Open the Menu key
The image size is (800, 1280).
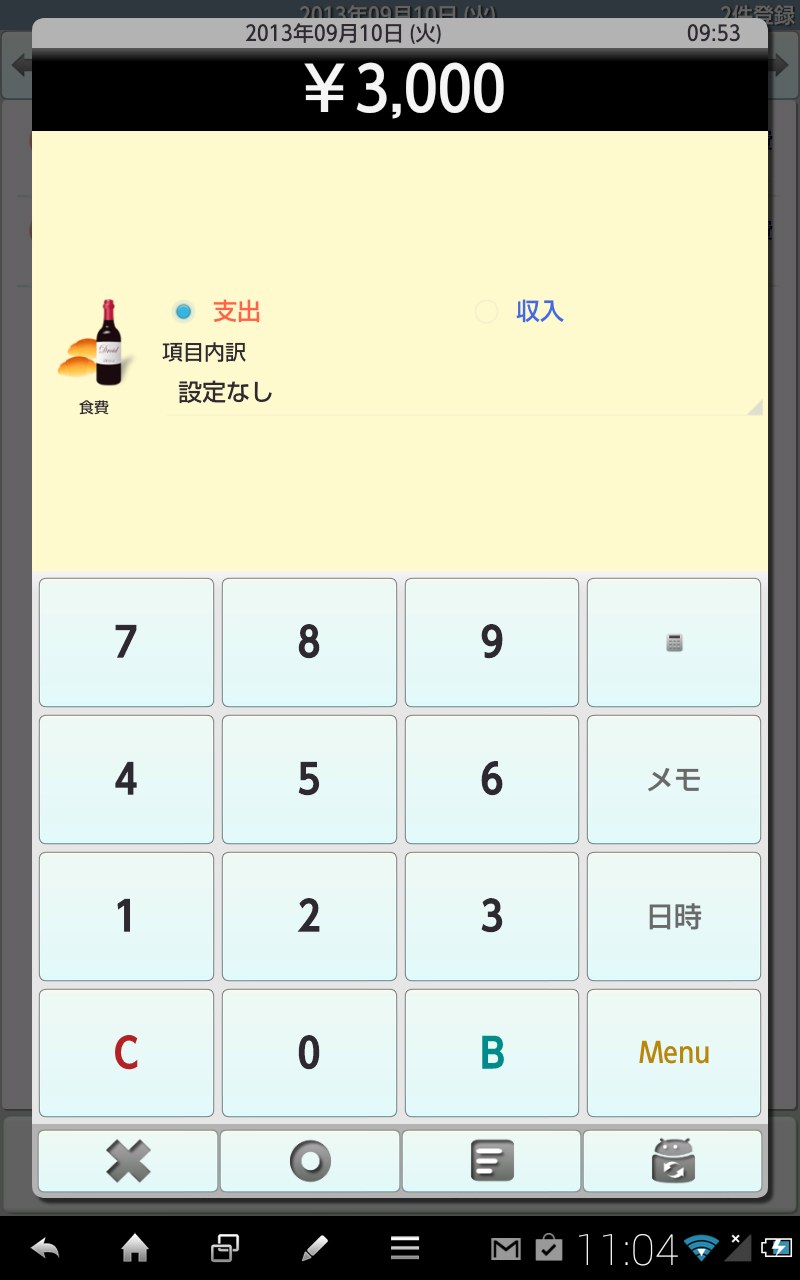pos(674,1053)
